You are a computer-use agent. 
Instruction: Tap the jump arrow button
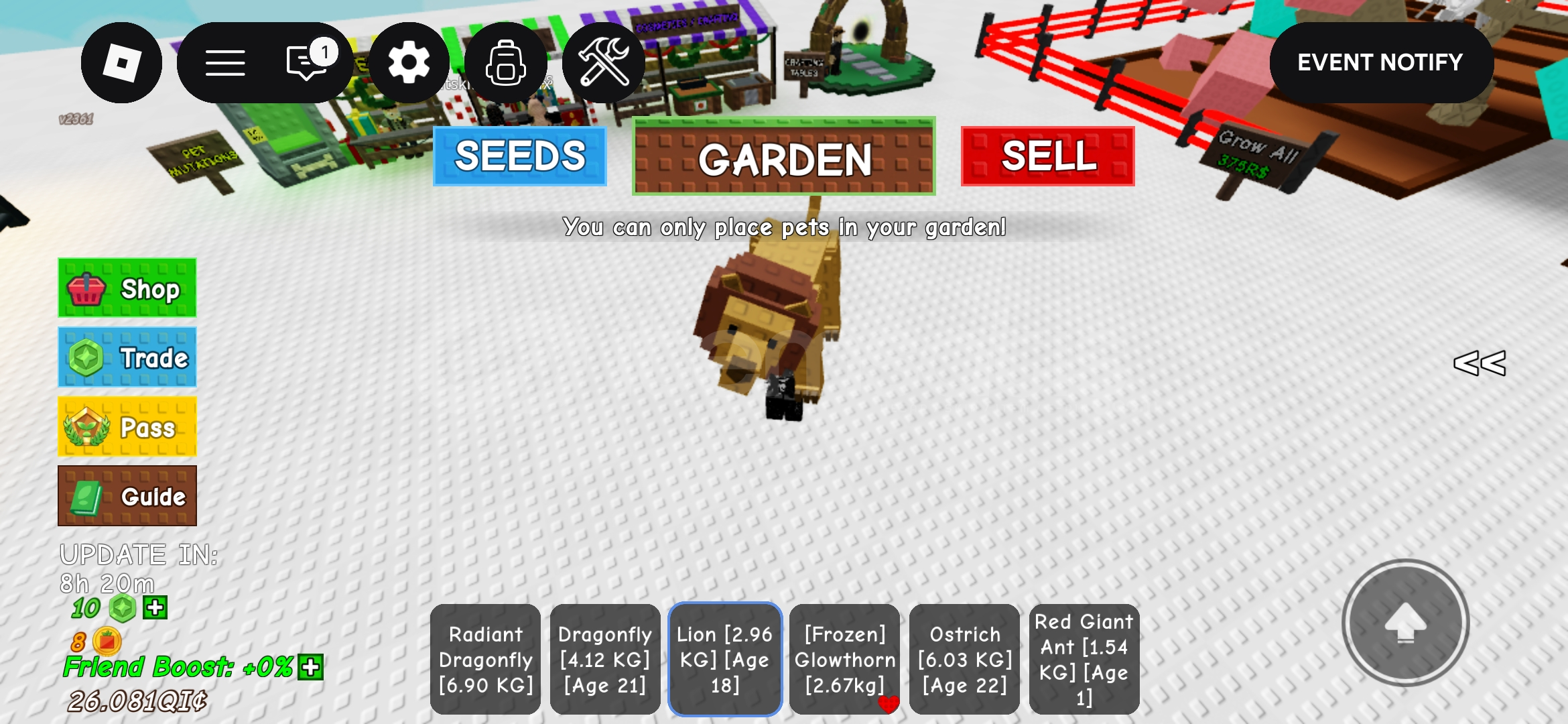(1405, 623)
